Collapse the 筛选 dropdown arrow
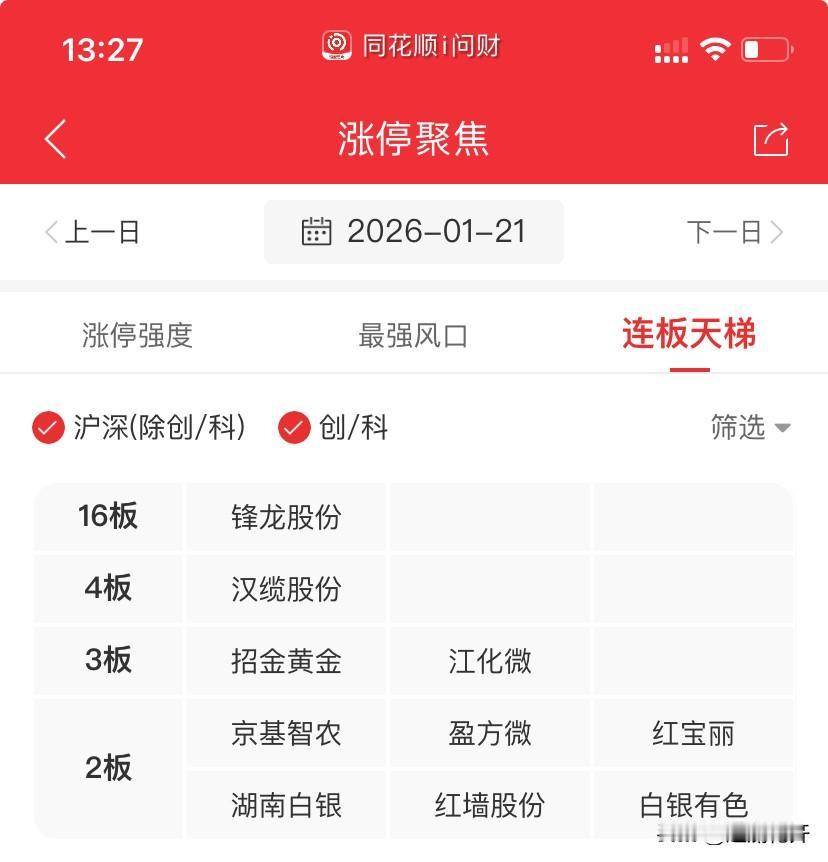Screen dimensions: 828x862 click(x=784, y=428)
